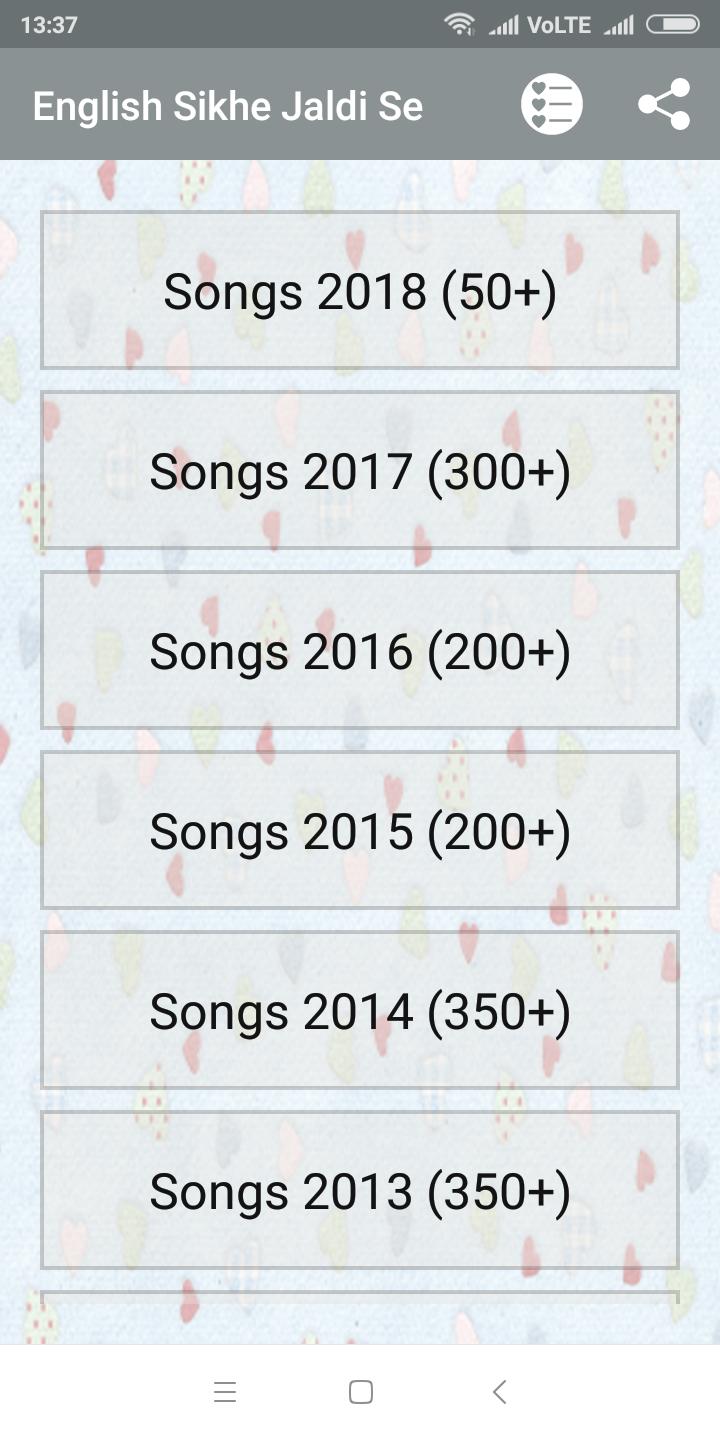Open the Songs 2016 (200+) list

(360, 650)
